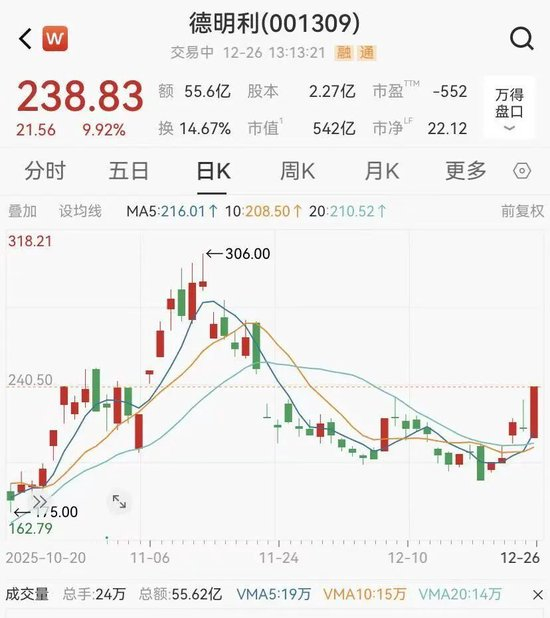Tap the double-arrow chart shift button
Viewport: 550px width, 618px height.
click(39, 502)
